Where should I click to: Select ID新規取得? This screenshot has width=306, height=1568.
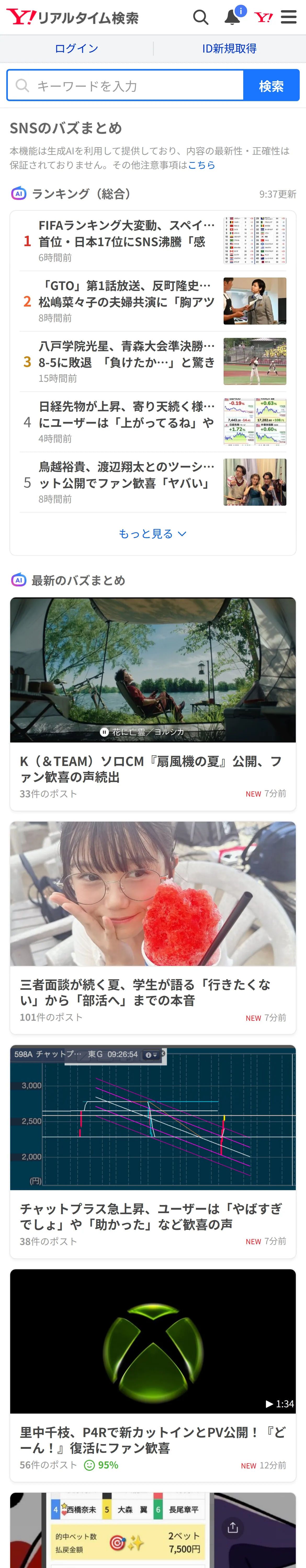pyautogui.click(x=229, y=49)
